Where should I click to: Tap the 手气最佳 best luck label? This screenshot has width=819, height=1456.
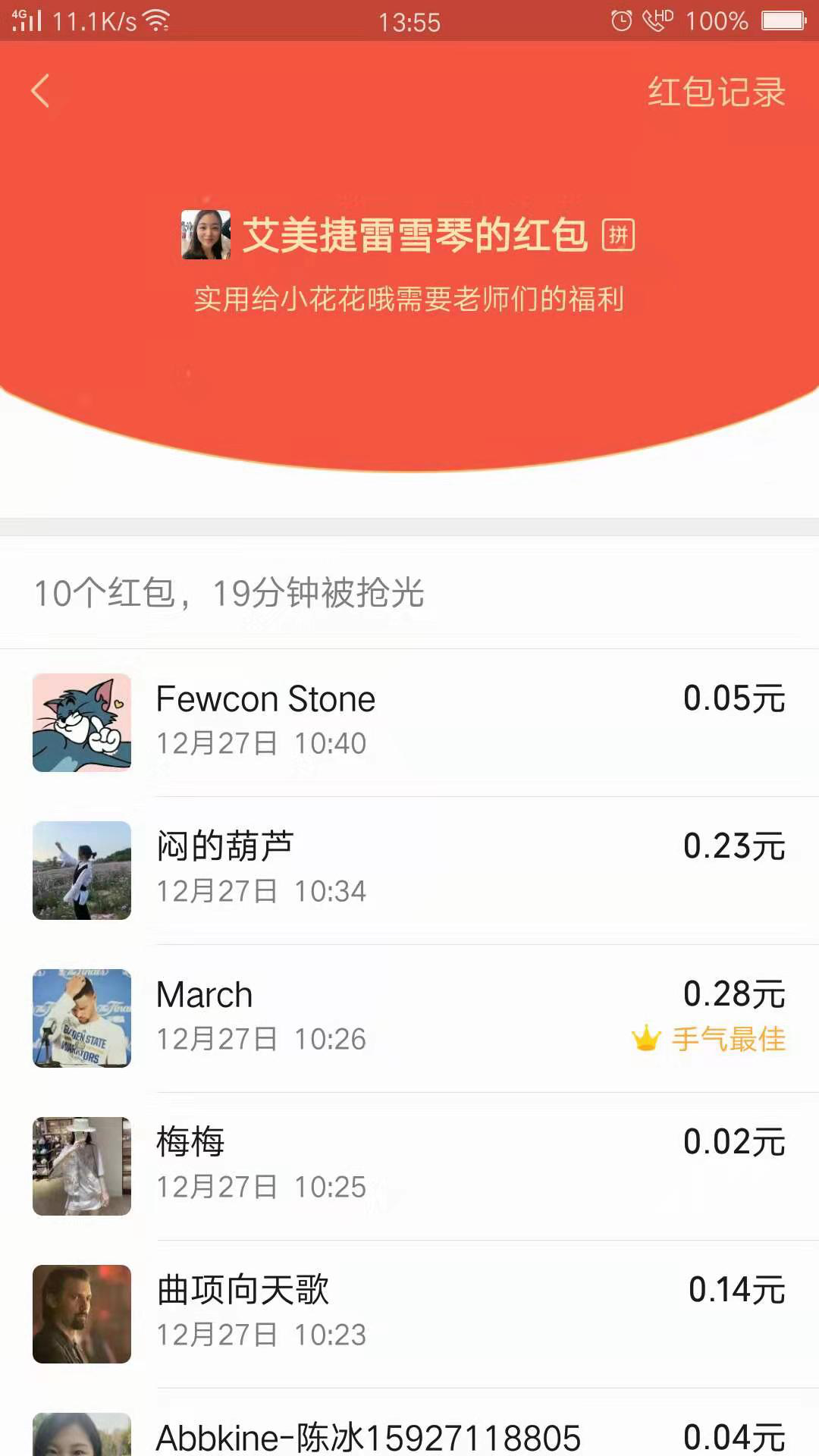pyautogui.click(x=726, y=1040)
